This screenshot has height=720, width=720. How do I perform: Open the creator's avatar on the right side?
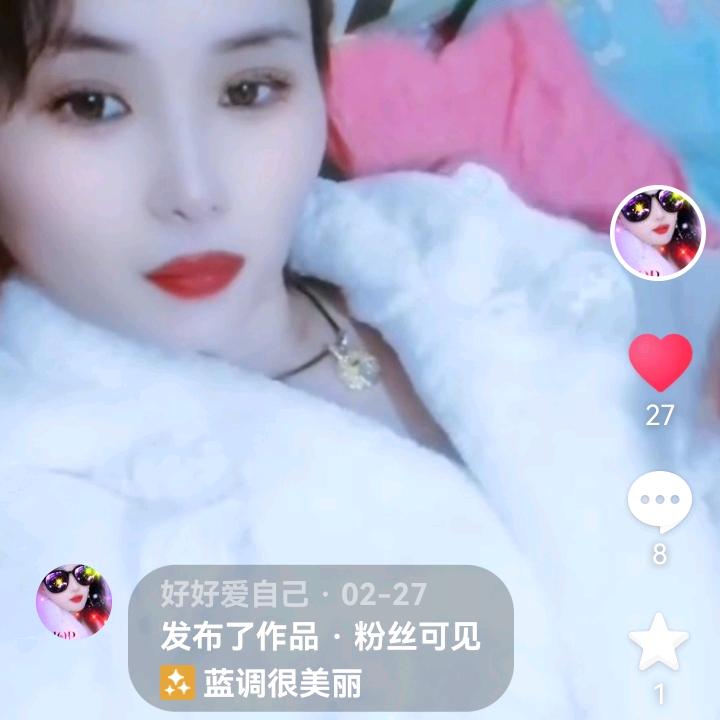tap(658, 233)
